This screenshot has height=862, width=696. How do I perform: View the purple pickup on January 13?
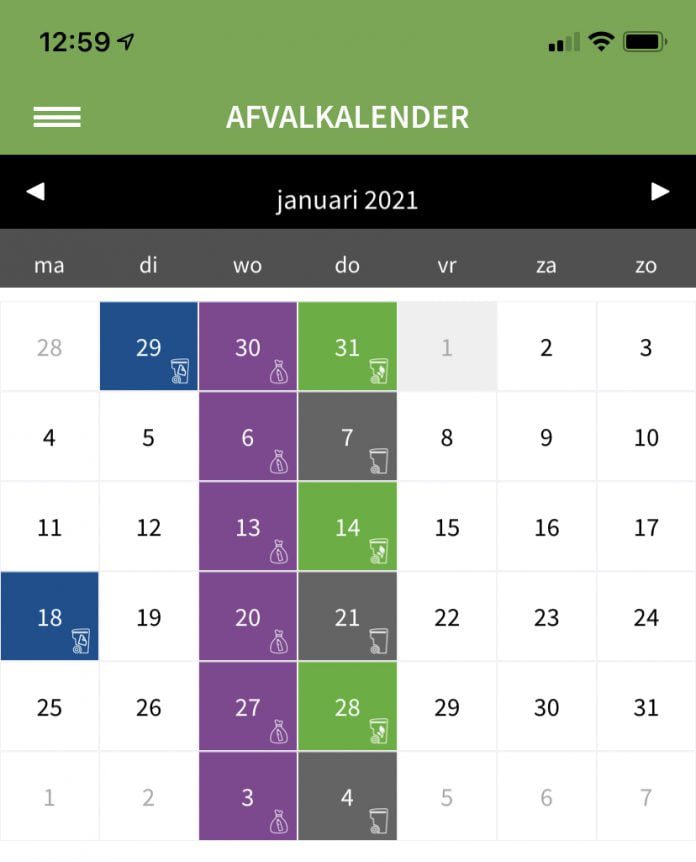tap(248, 527)
